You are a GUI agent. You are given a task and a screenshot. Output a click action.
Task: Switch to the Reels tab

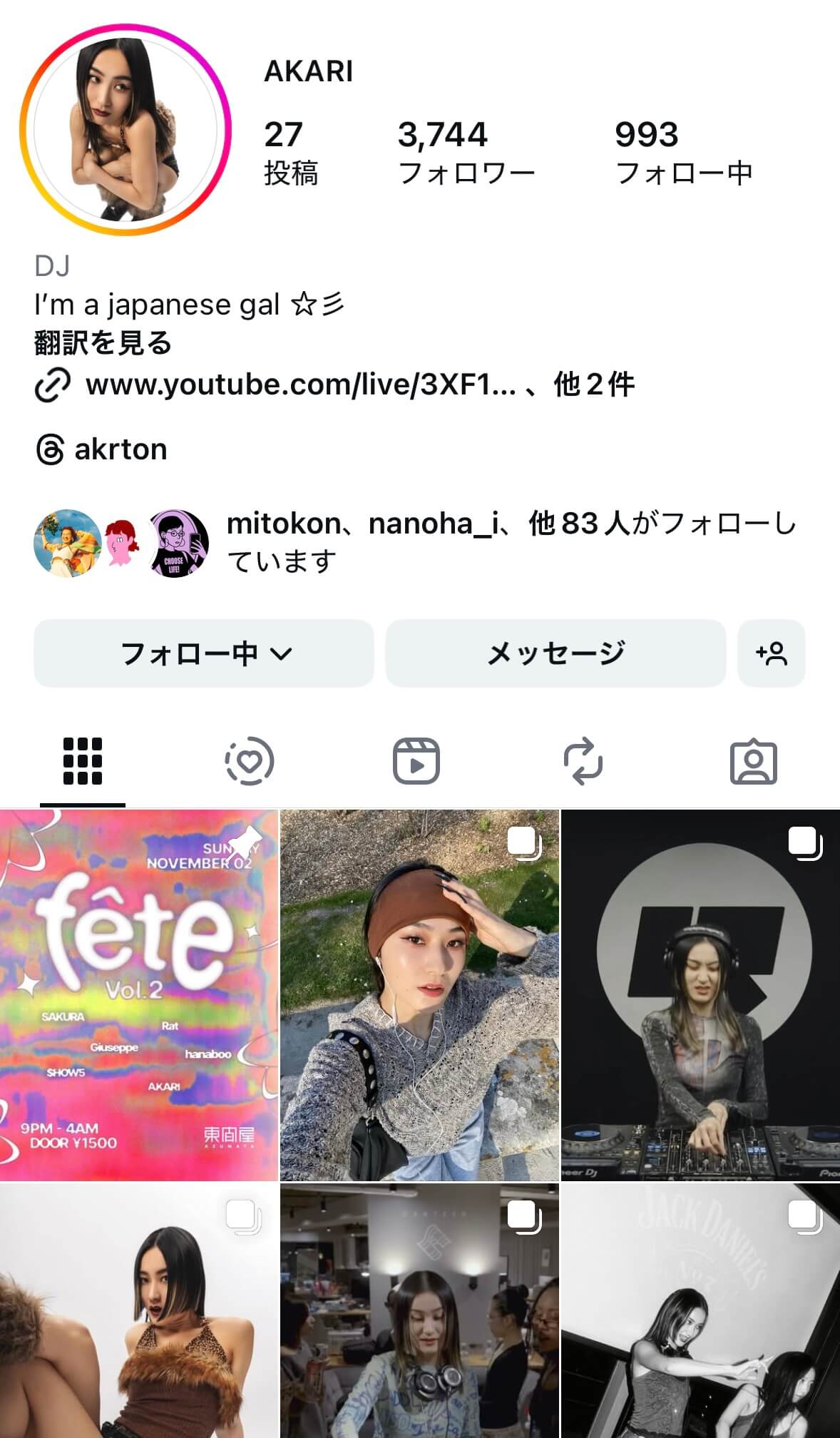(416, 761)
